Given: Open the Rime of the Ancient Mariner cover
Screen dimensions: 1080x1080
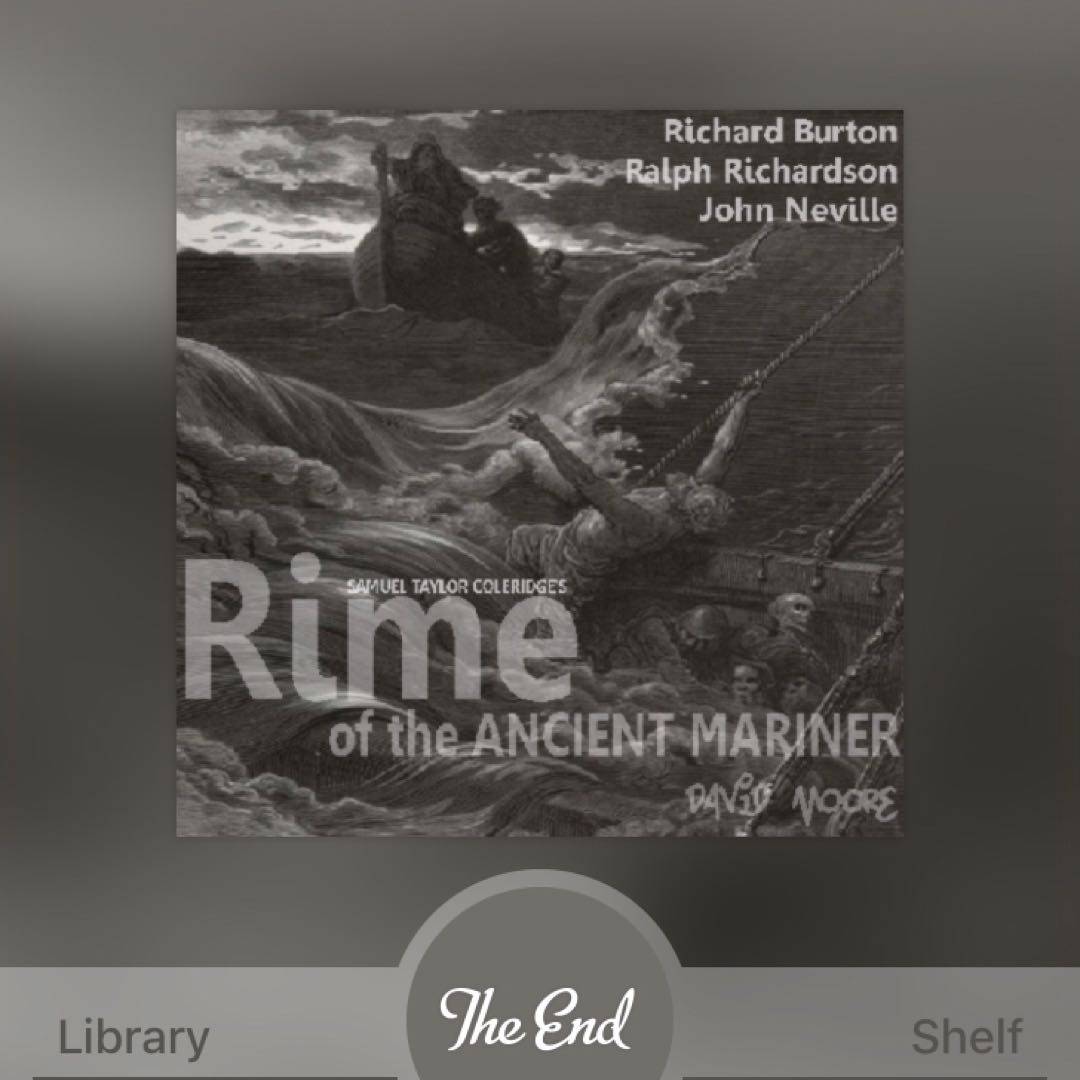Looking at the screenshot, I should tap(540, 472).
